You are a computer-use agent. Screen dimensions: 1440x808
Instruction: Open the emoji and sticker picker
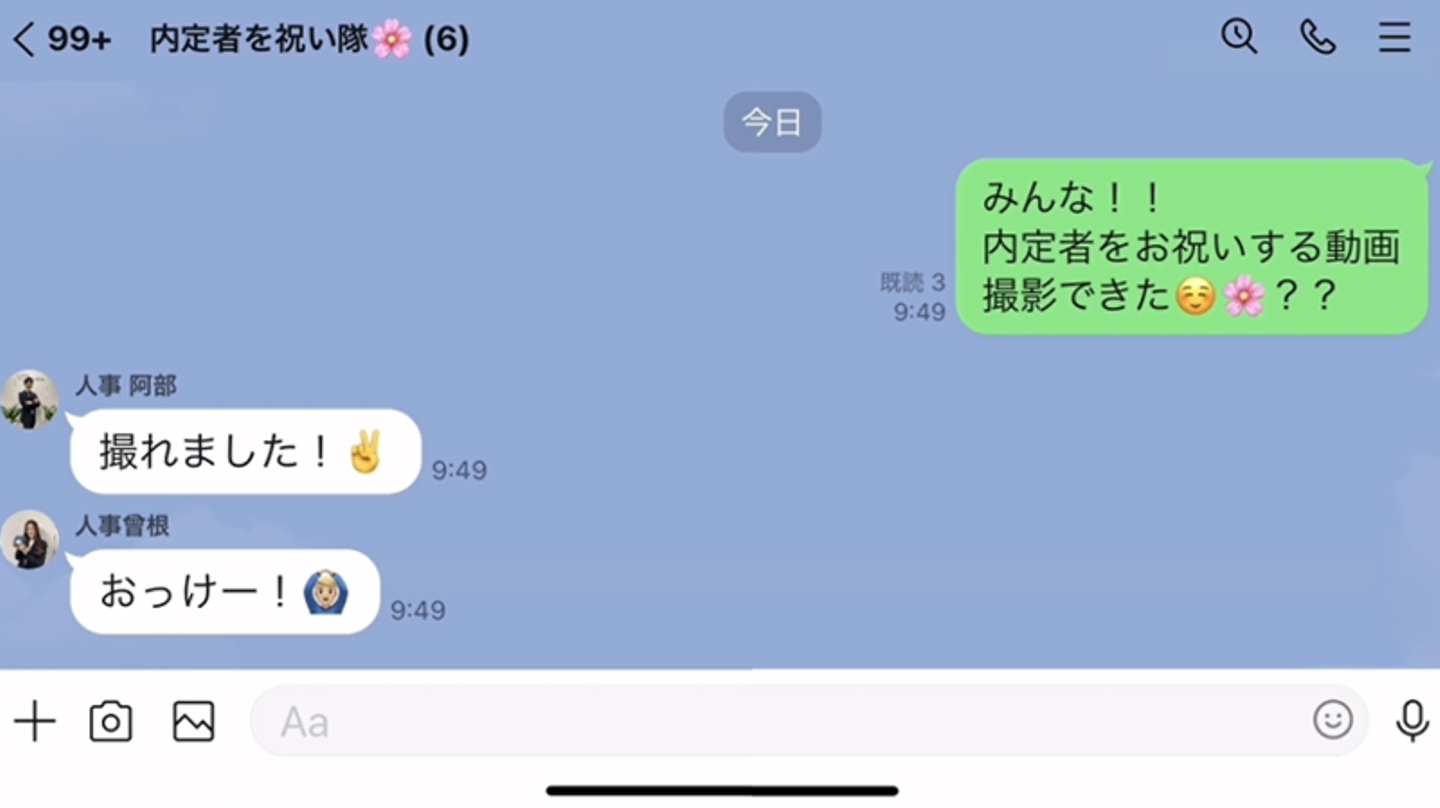[1332, 720]
